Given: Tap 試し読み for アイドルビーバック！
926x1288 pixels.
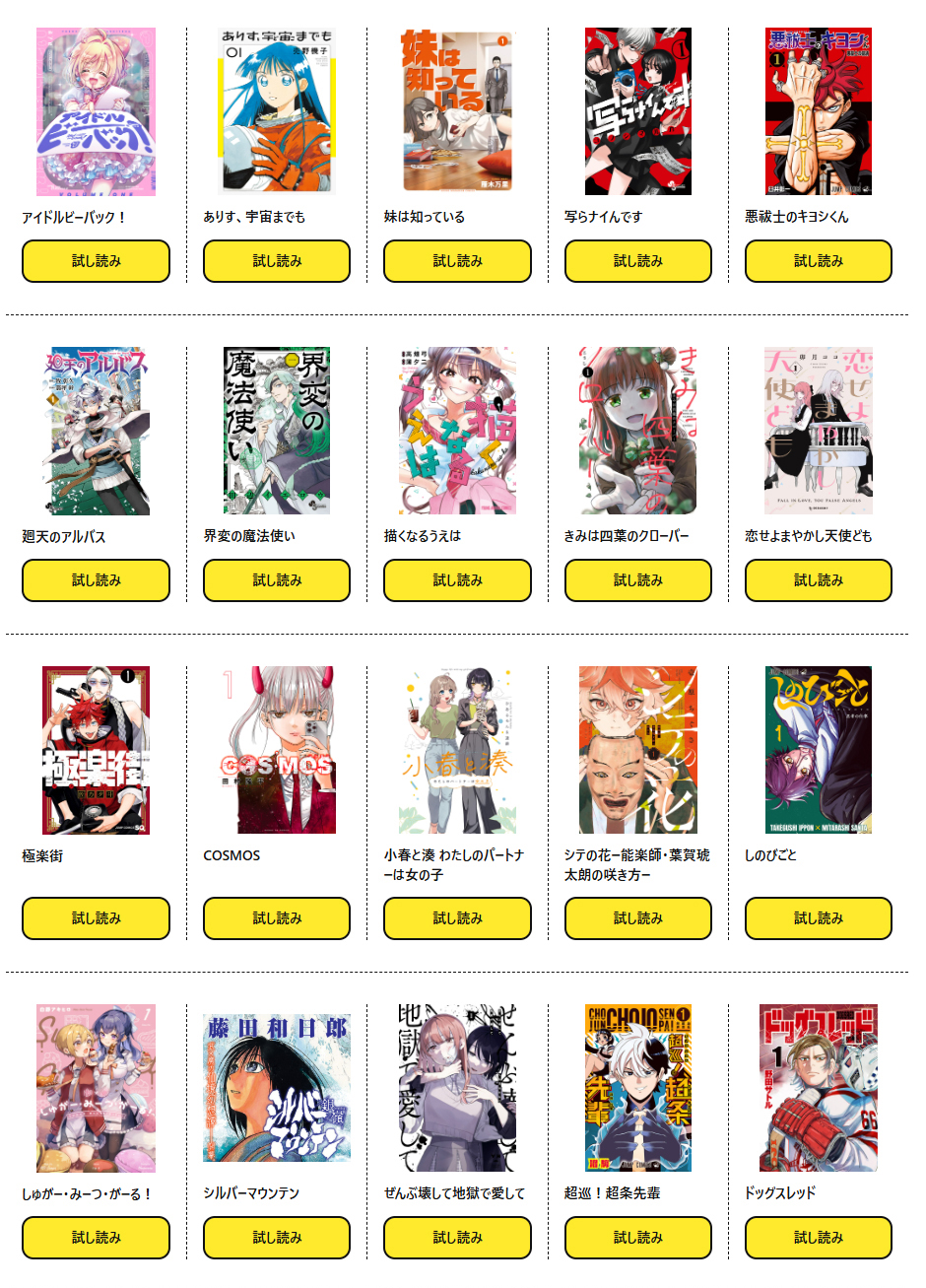Looking at the screenshot, I should point(96,261).
